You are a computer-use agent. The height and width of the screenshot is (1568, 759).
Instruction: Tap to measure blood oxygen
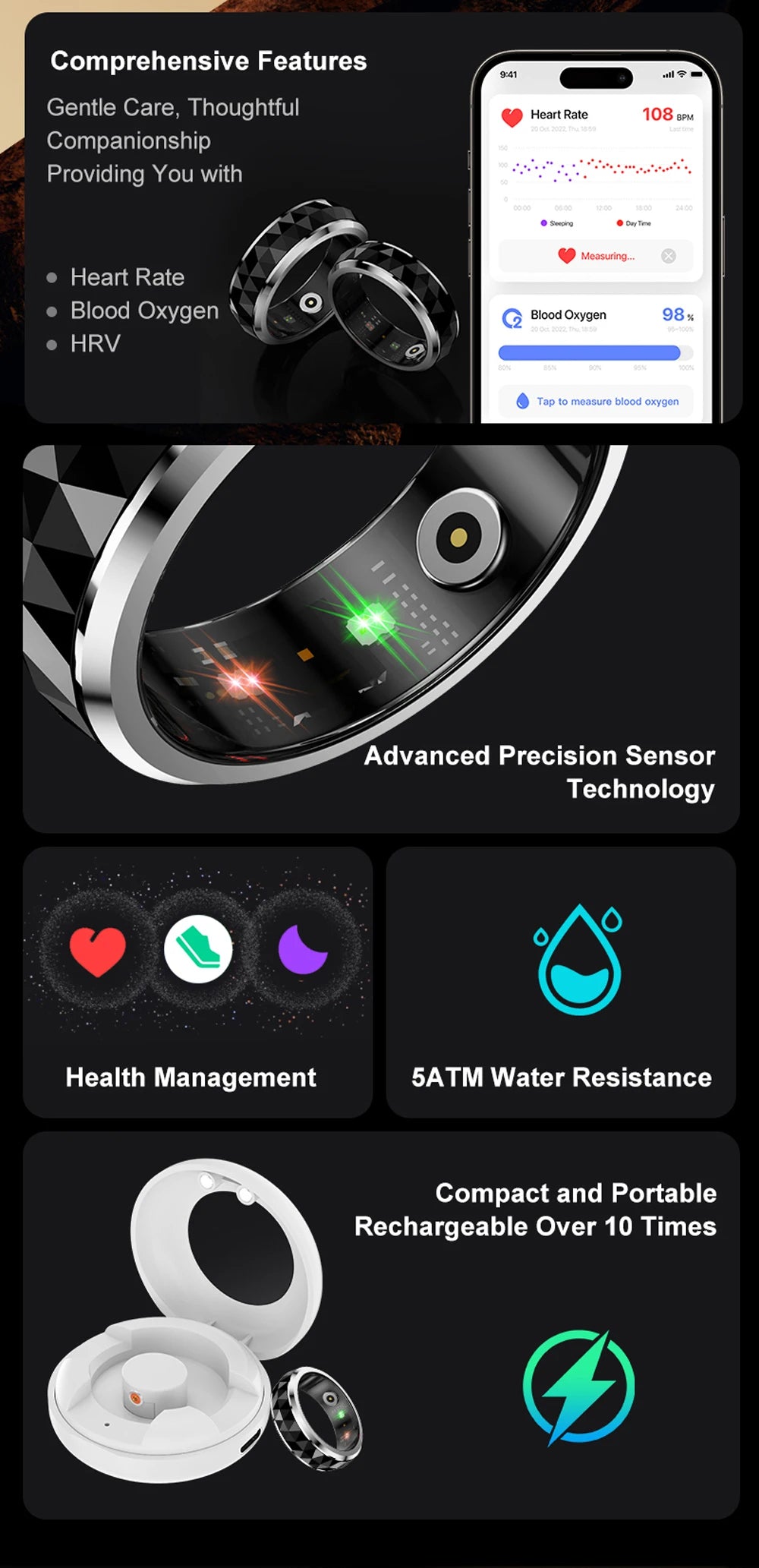click(x=607, y=401)
